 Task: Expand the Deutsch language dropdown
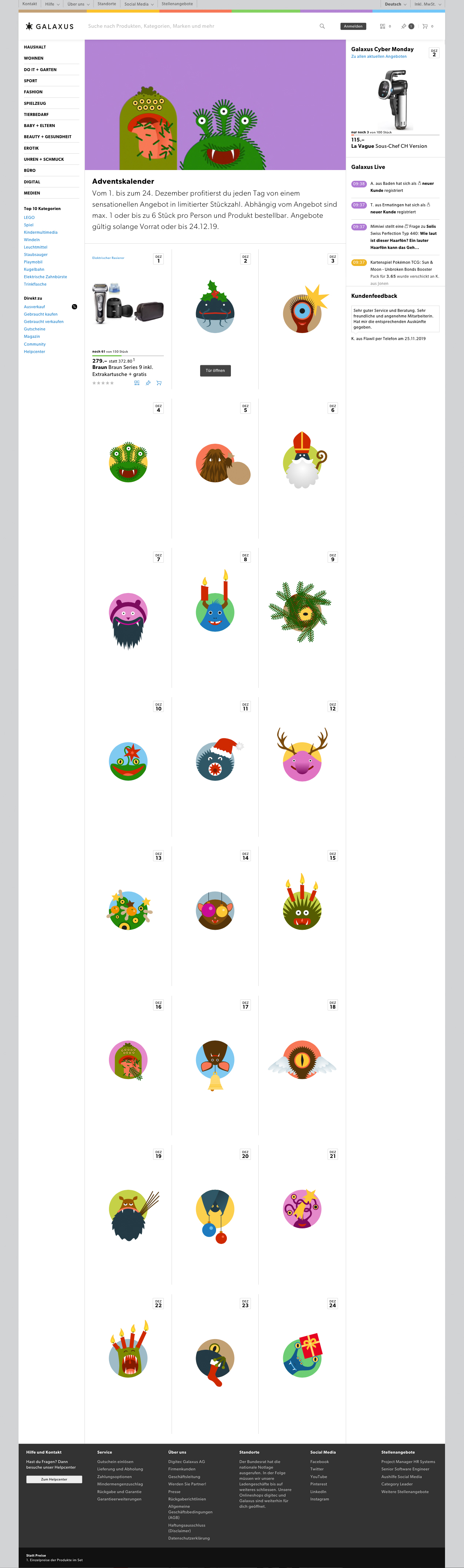[x=396, y=4]
